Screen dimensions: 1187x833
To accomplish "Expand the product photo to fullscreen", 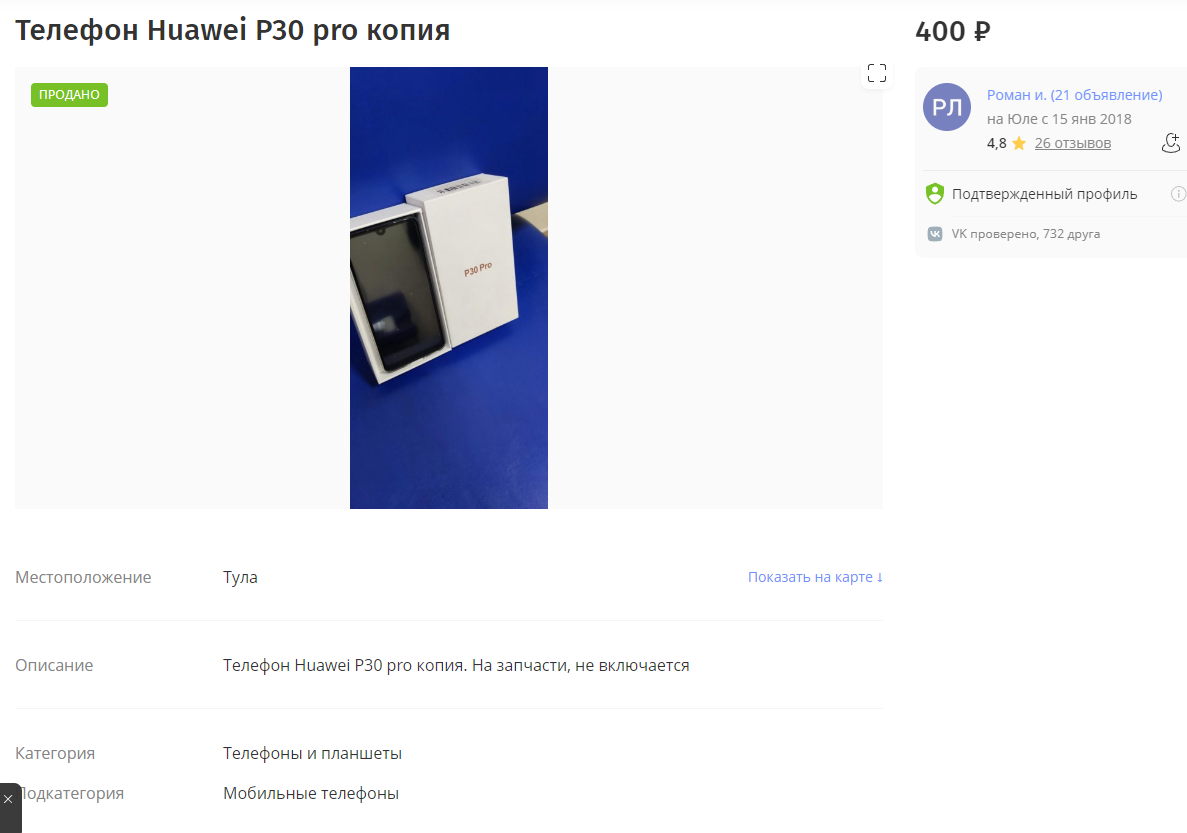I will (x=877, y=73).
